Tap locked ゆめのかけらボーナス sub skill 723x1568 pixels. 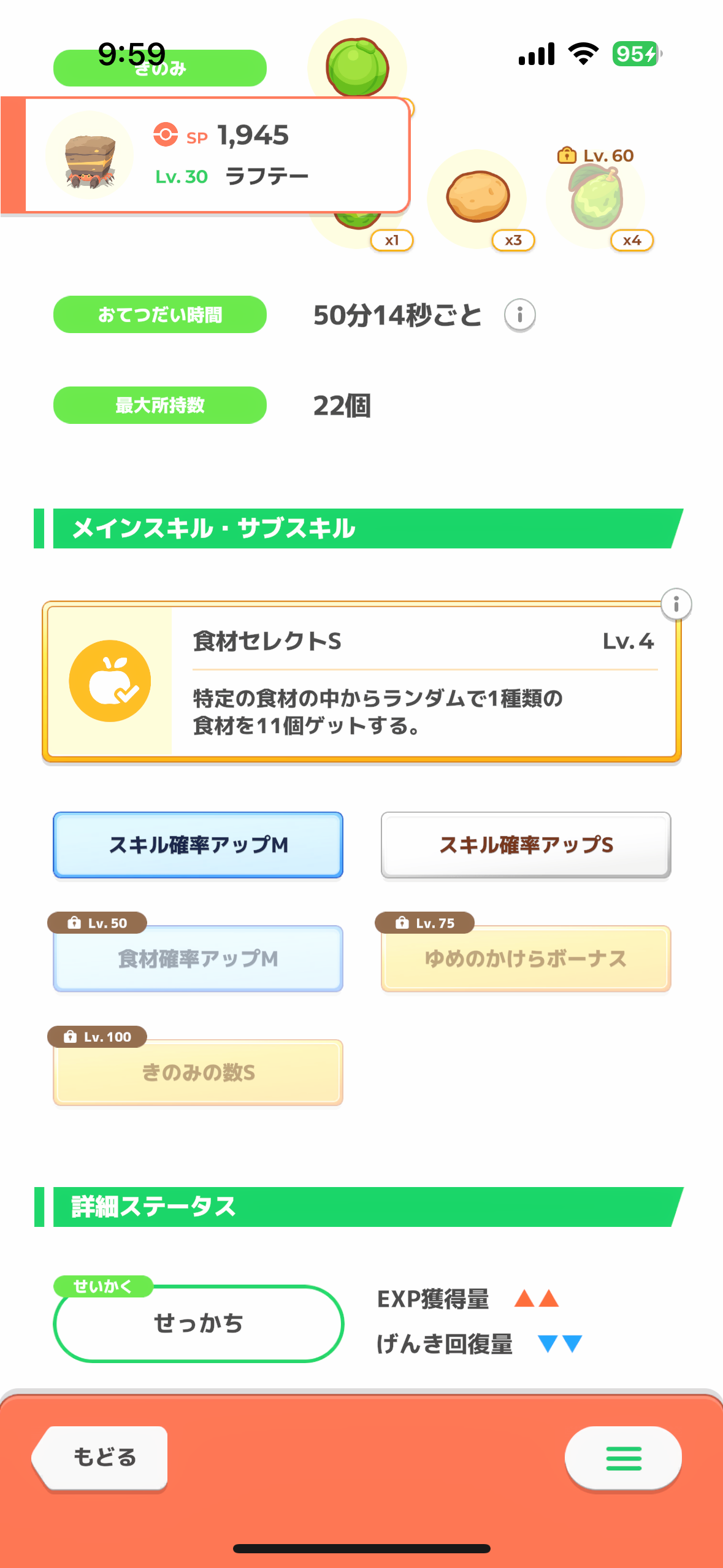[x=526, y=958]
